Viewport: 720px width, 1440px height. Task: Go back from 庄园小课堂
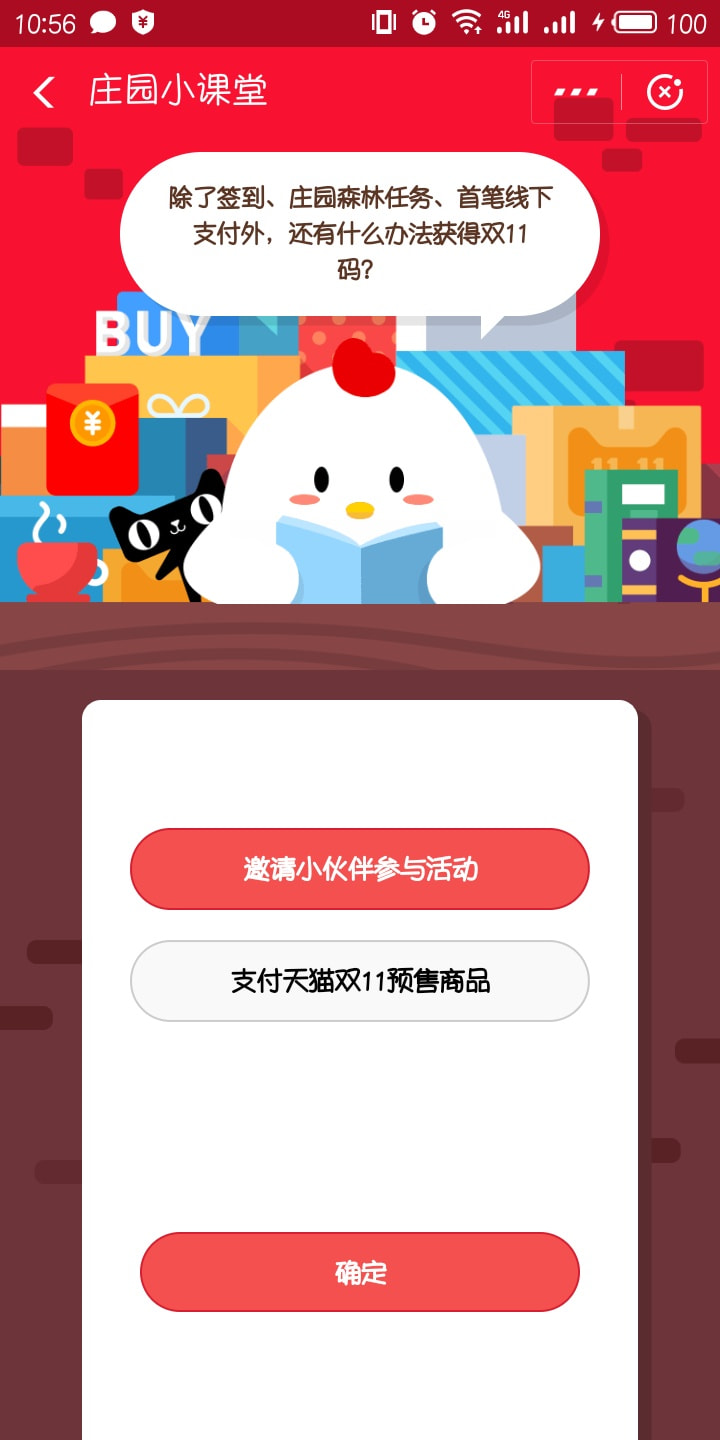[x=44, y=92]
